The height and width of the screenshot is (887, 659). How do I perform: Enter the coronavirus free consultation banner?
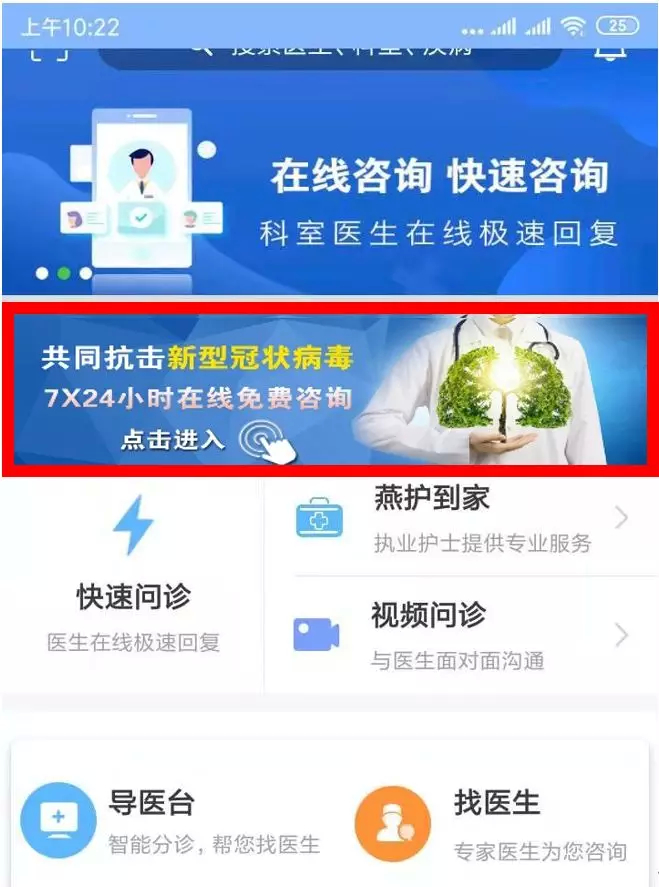tap(330, 390)
